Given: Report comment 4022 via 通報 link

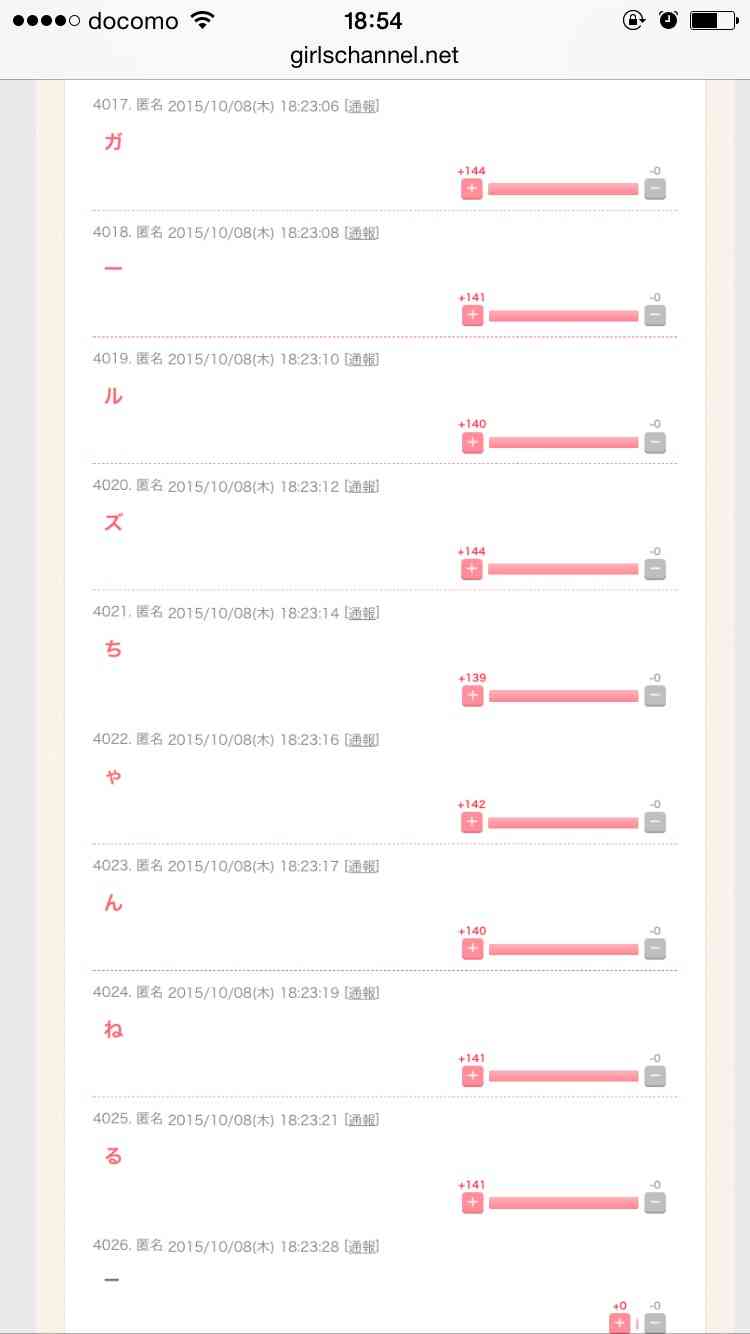Looking at the screenshot, I should tap(362, 740).
